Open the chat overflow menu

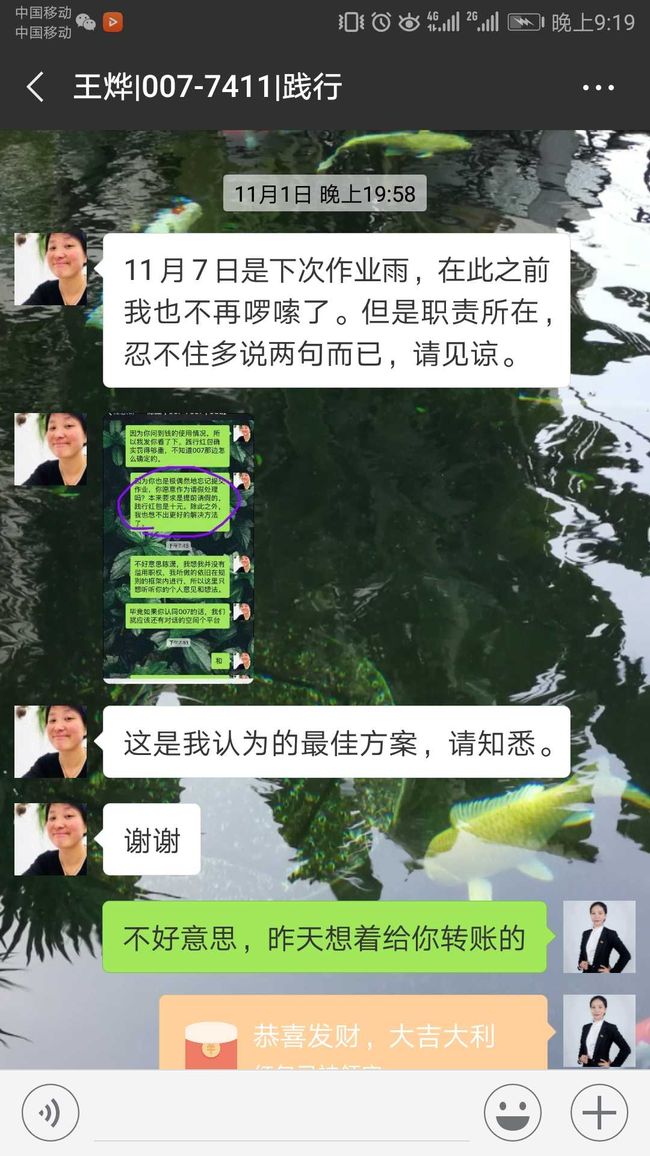click(x=598, y=88)
